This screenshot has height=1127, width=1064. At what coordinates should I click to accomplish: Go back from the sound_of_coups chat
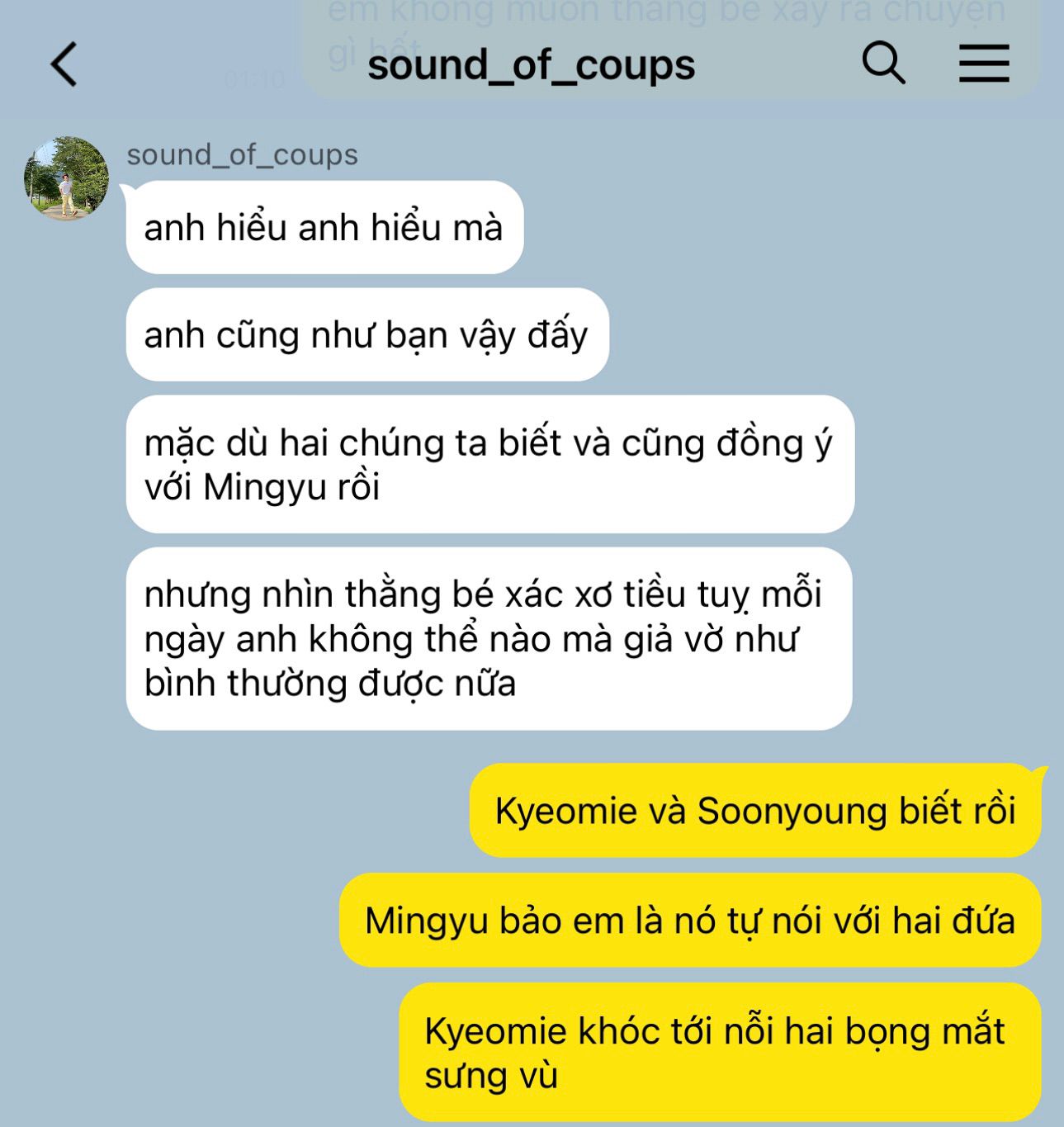coord(64,64)
